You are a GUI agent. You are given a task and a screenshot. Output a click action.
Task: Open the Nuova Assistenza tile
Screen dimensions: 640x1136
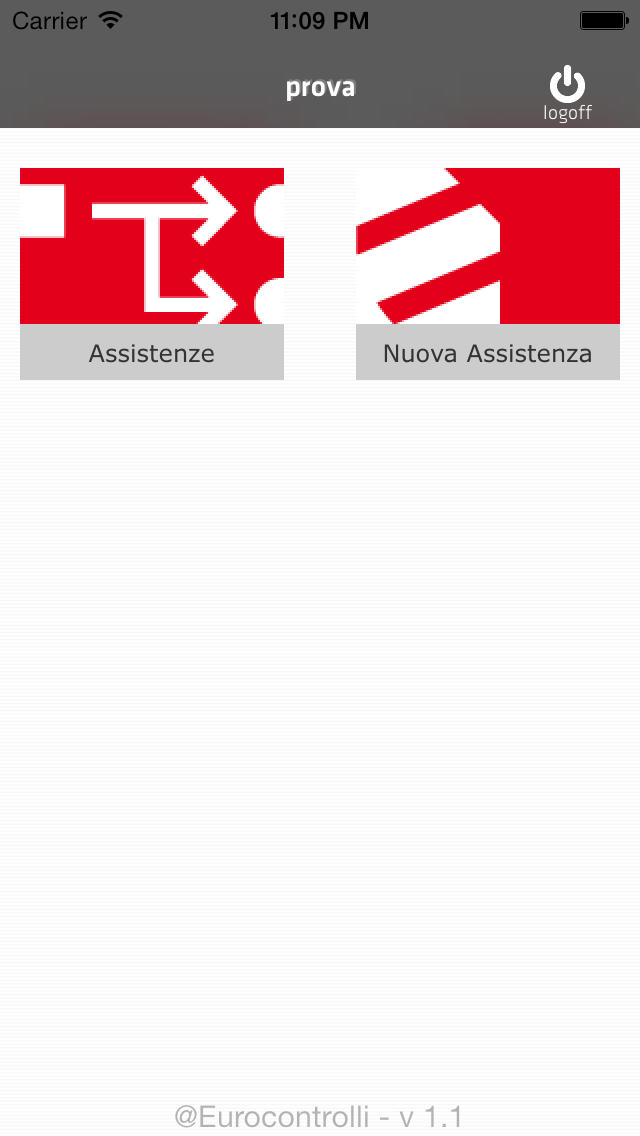488,274
